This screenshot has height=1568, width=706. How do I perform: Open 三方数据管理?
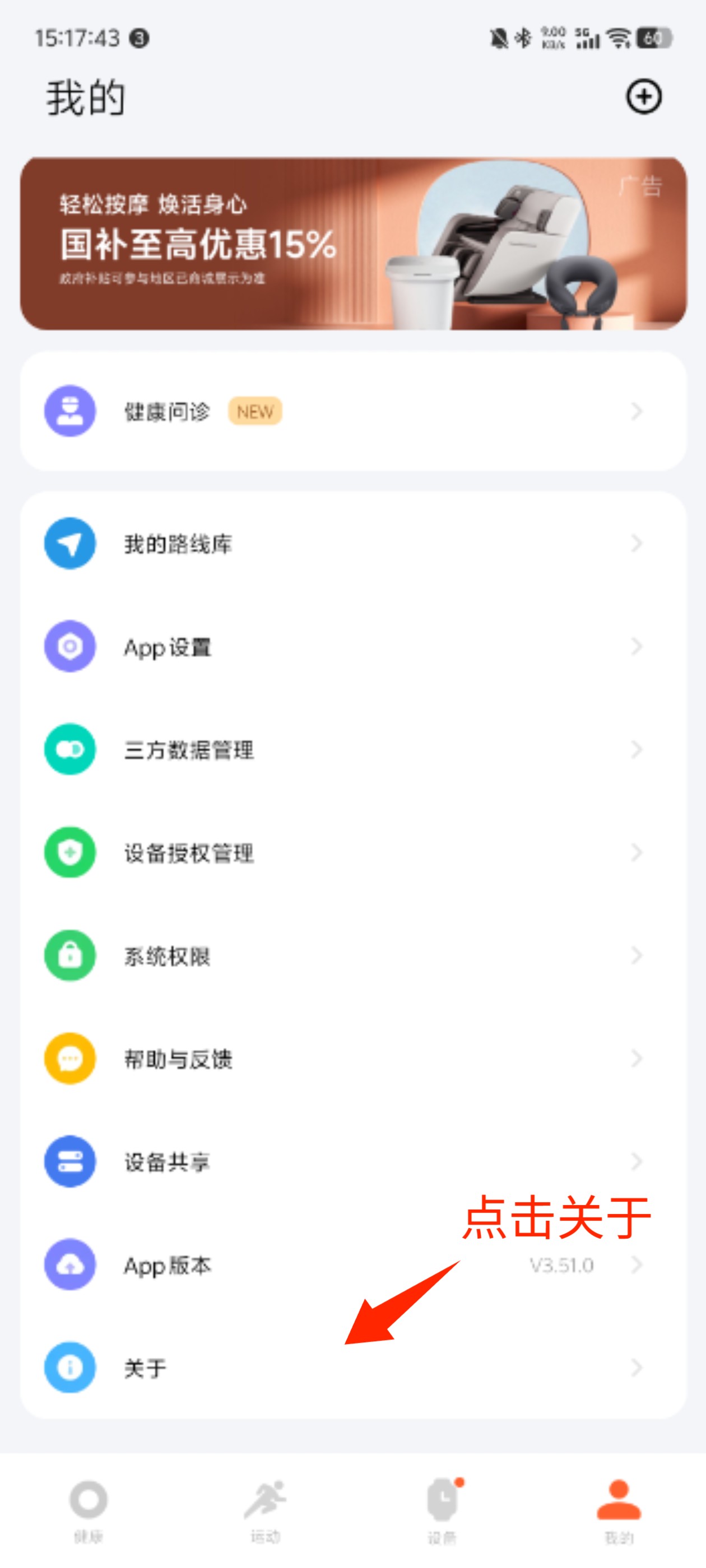[x=354, y=749]
